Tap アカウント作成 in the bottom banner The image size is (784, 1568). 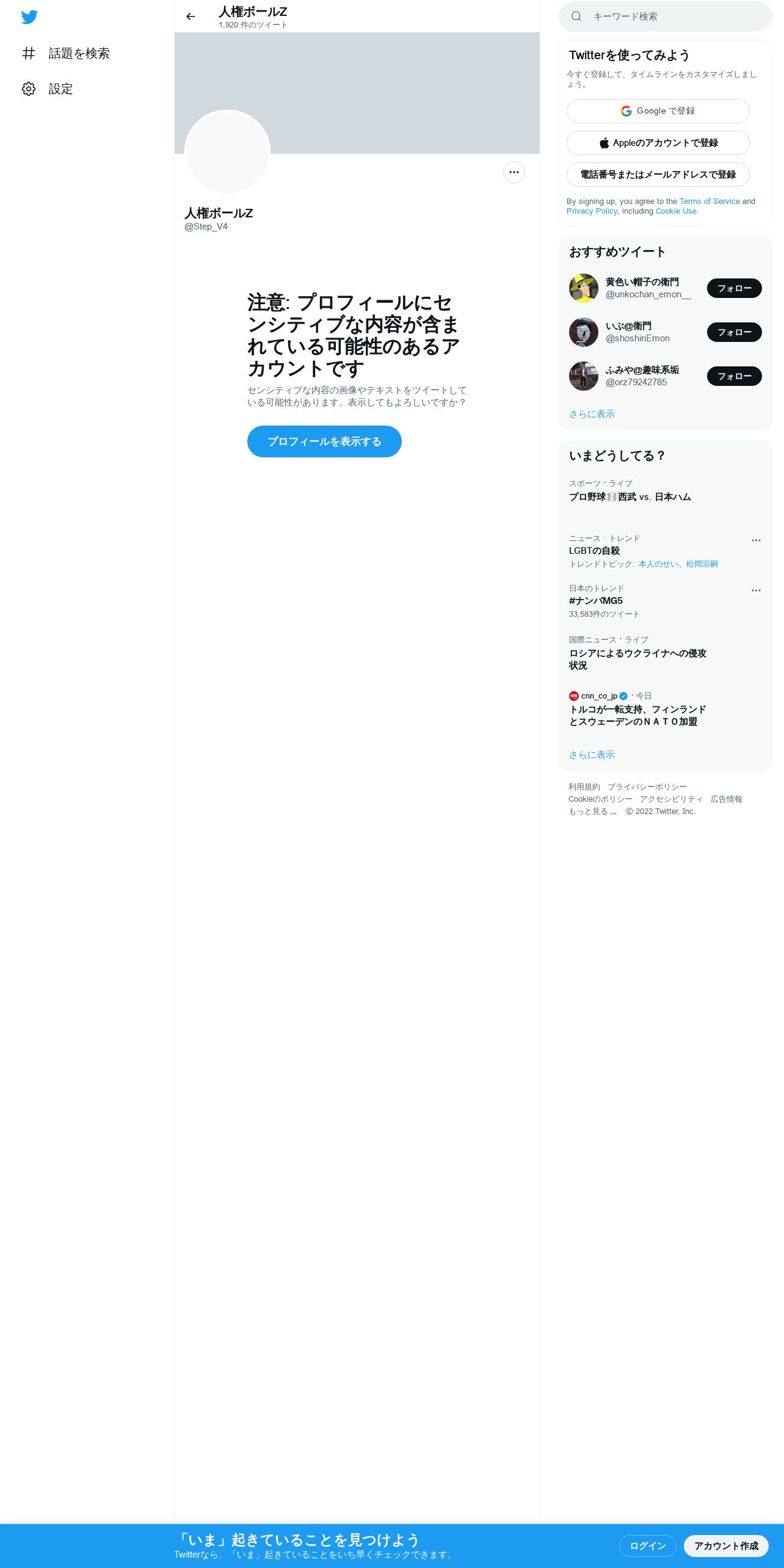[x=726, y=1546]
